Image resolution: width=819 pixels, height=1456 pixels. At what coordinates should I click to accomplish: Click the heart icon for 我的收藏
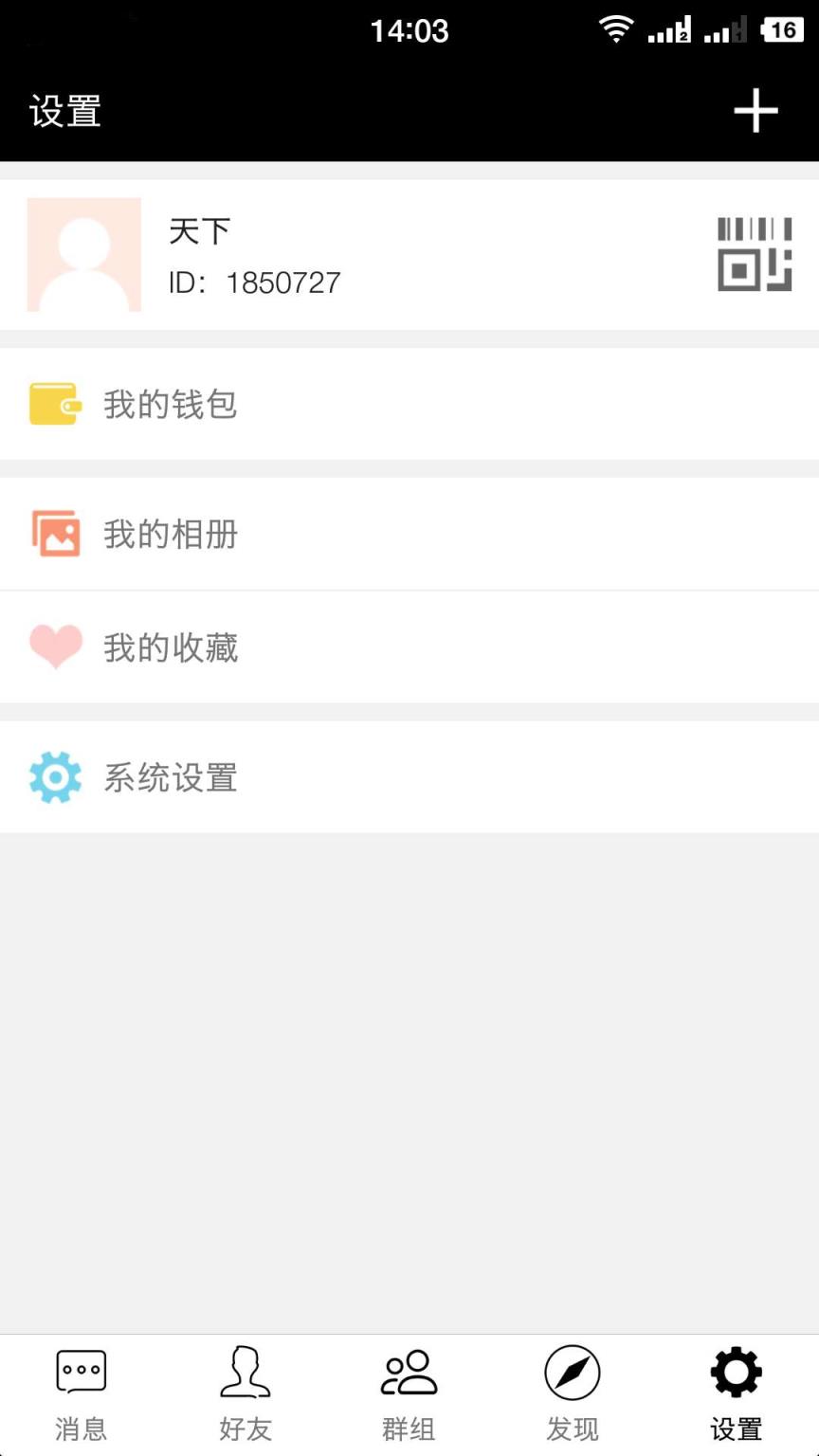coord(55,646)
